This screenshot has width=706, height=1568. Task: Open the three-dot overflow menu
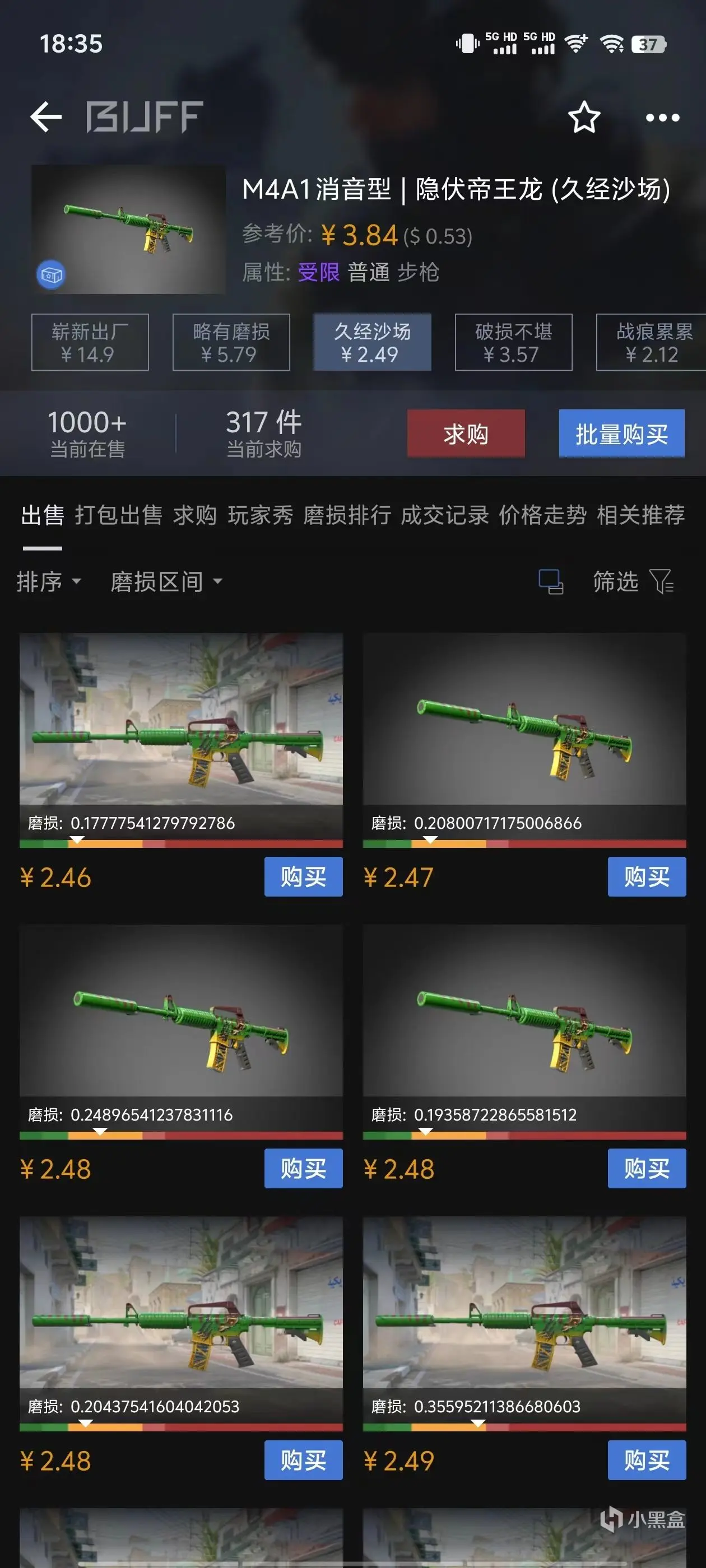point(662,118)
